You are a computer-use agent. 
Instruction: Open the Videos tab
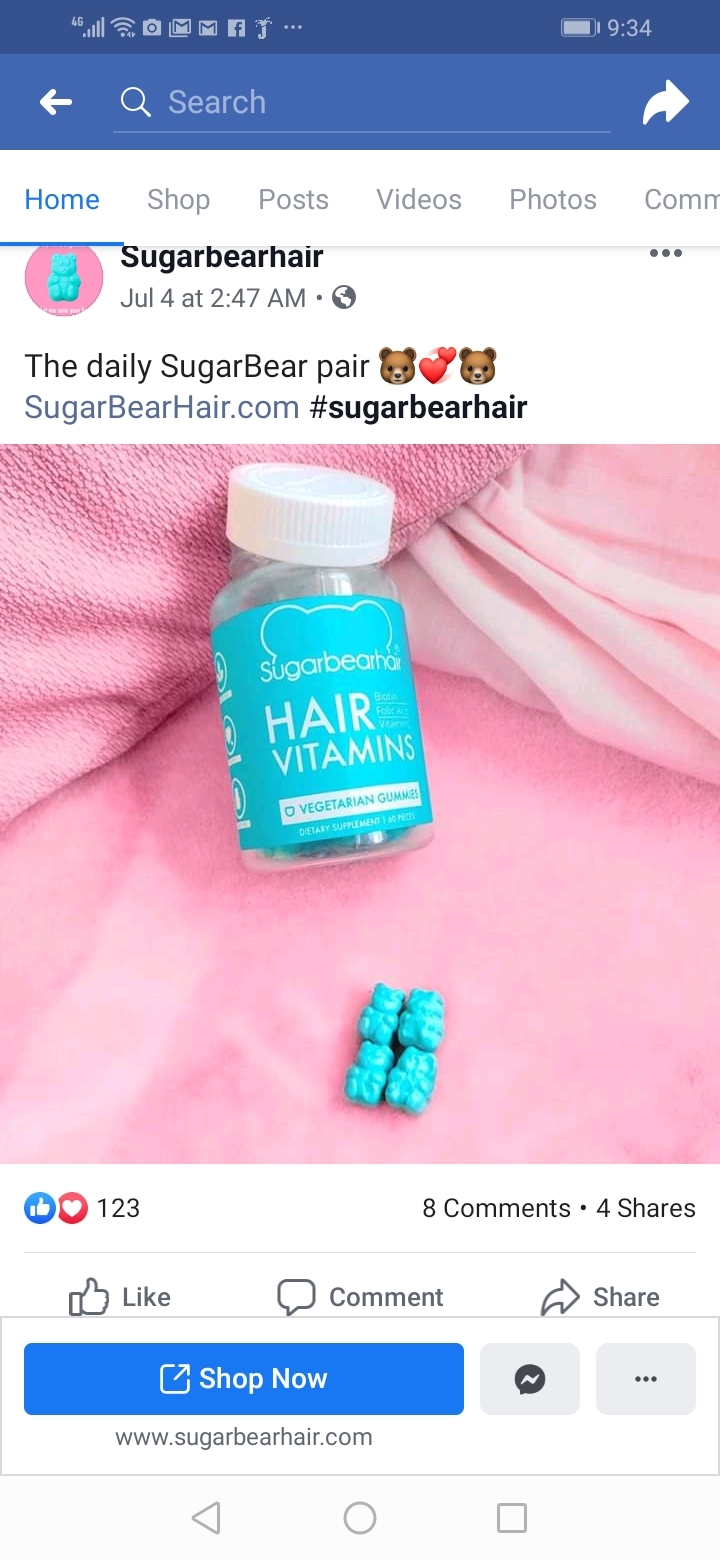tap(418, 199)
